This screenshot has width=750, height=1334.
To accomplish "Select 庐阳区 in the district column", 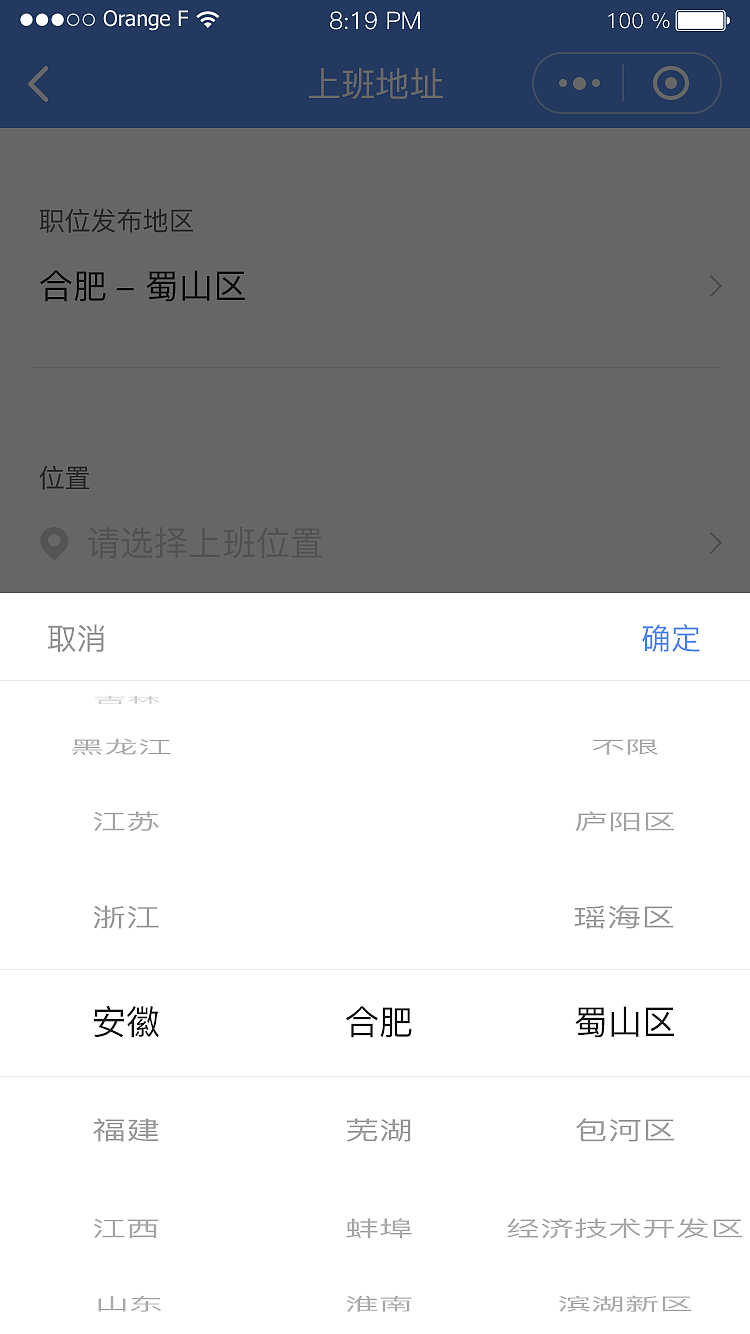I will 626,821.
